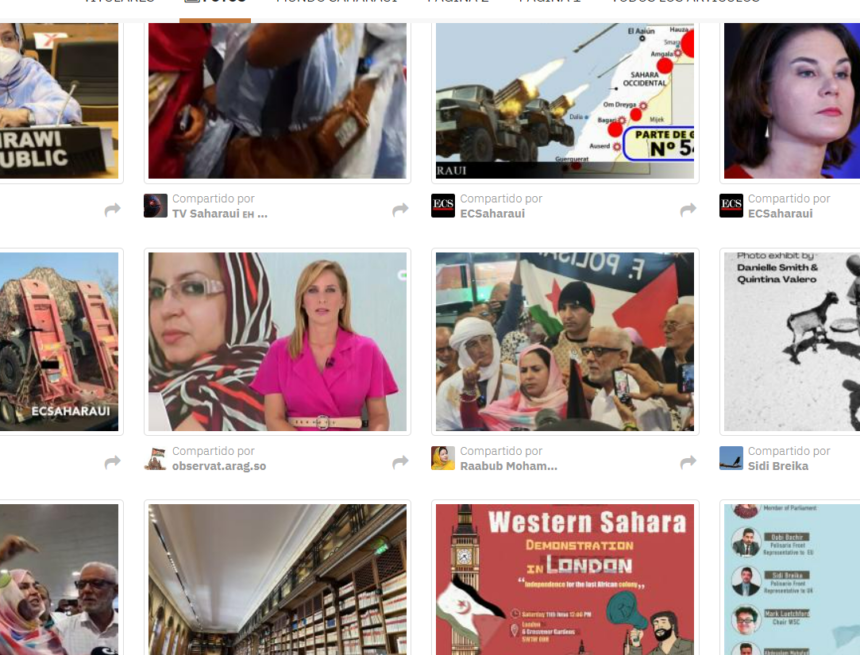Open the card with the pink-jacket news anchor

[277, 341]
